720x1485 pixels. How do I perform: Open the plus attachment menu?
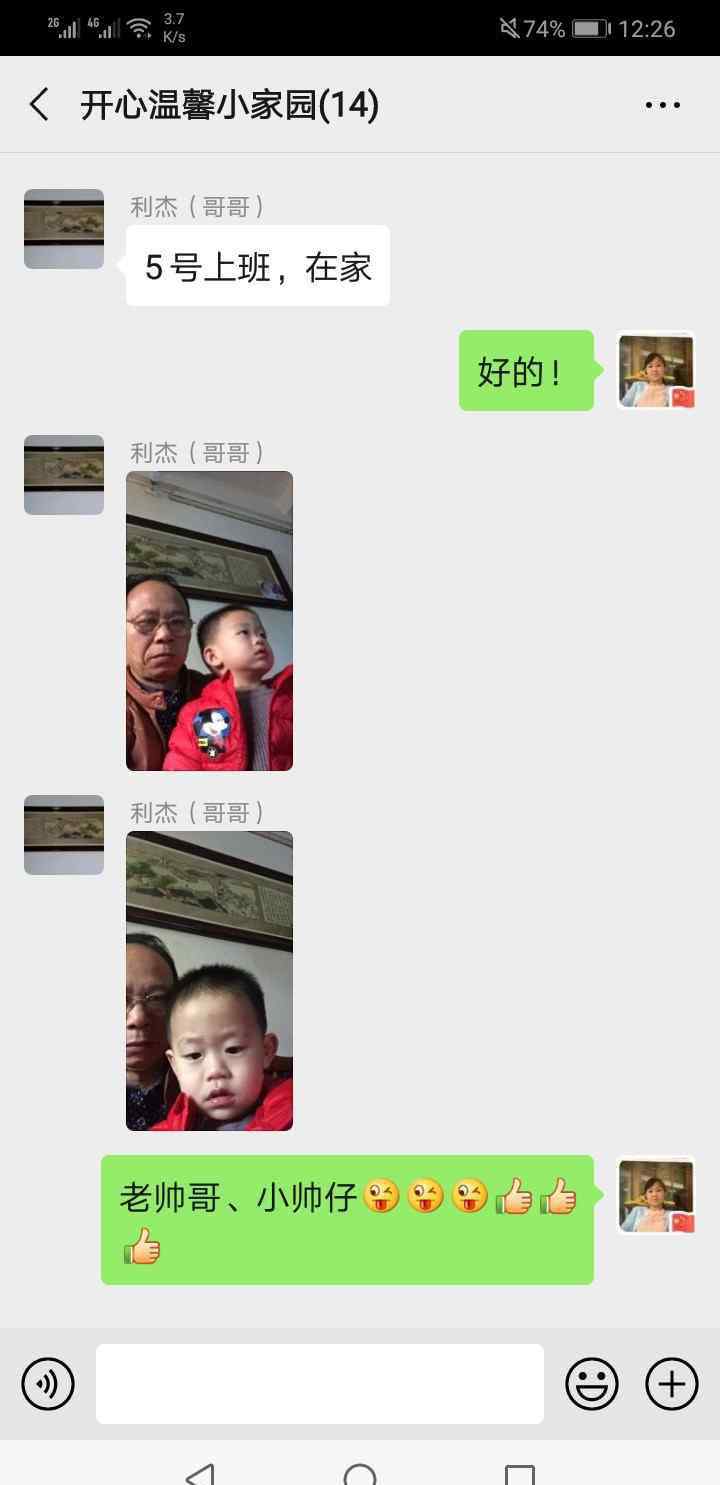point(672,1384)
